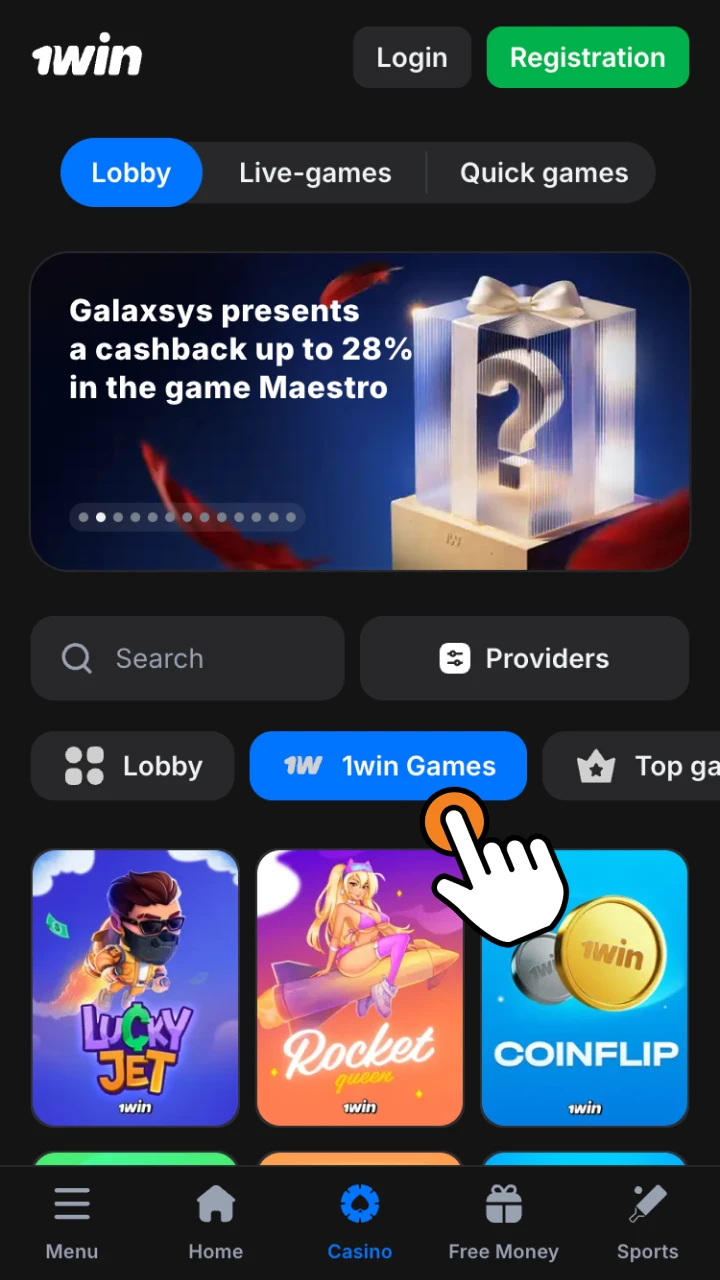Open the Providers filter
The image size is (720, 1280).
[x=524, y=658]
